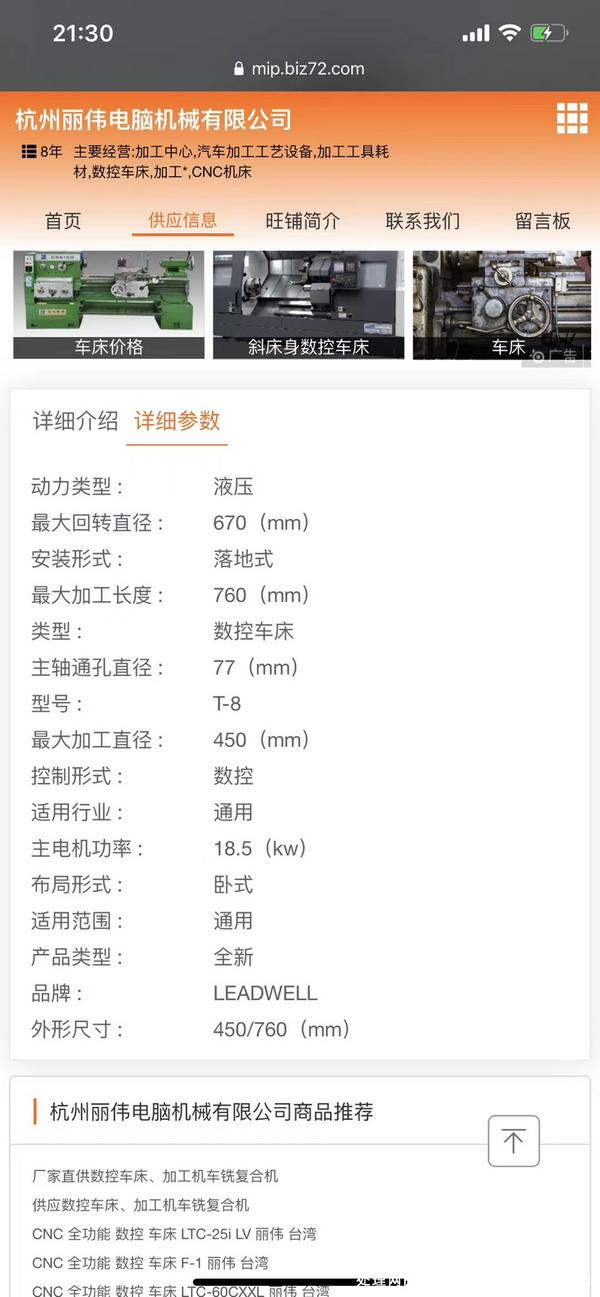Image resolution: width=600 pixels, height=1297 pixels.
Task: Go to the 首页 tab
Action: [x=63, y=221]
